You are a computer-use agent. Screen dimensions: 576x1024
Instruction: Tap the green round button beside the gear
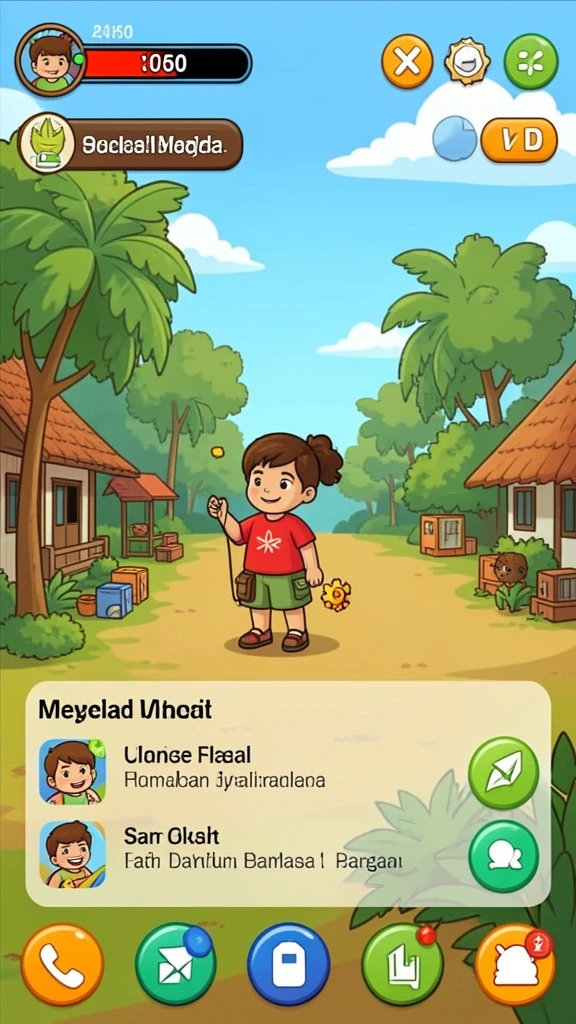coord(531,61)
